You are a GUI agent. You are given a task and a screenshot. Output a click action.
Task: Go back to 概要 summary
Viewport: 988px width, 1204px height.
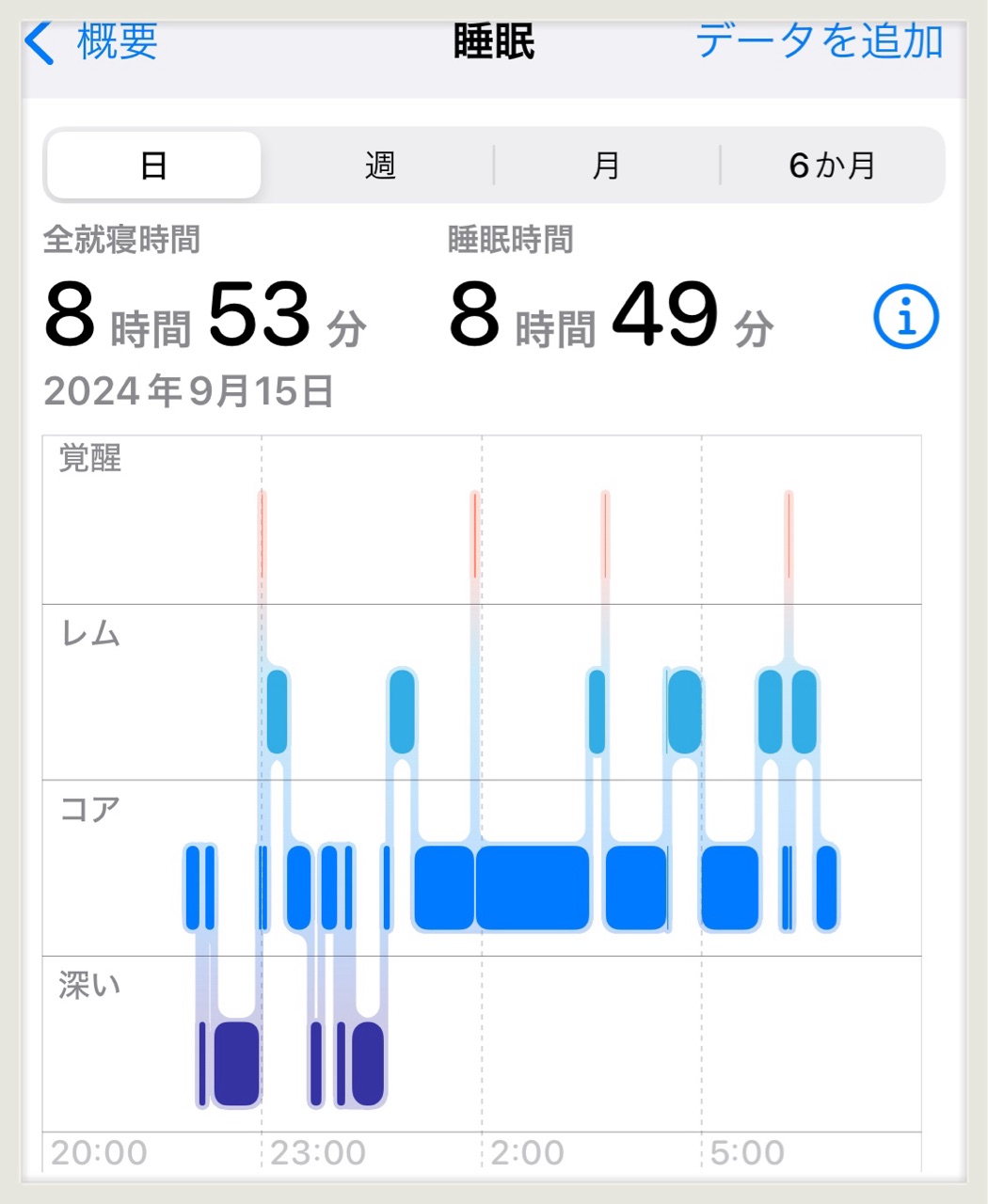click(92, 42)
